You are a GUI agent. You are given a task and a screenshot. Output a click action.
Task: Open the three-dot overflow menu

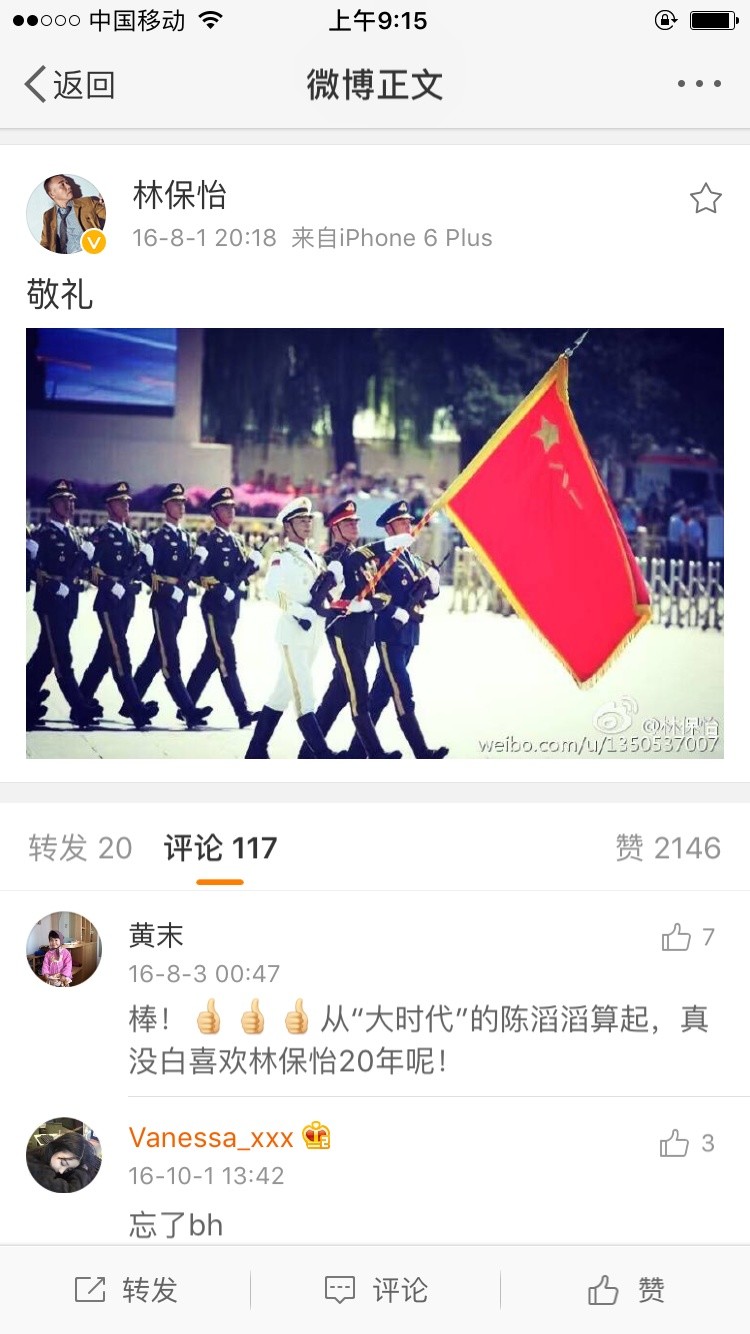tap(698, 85)
